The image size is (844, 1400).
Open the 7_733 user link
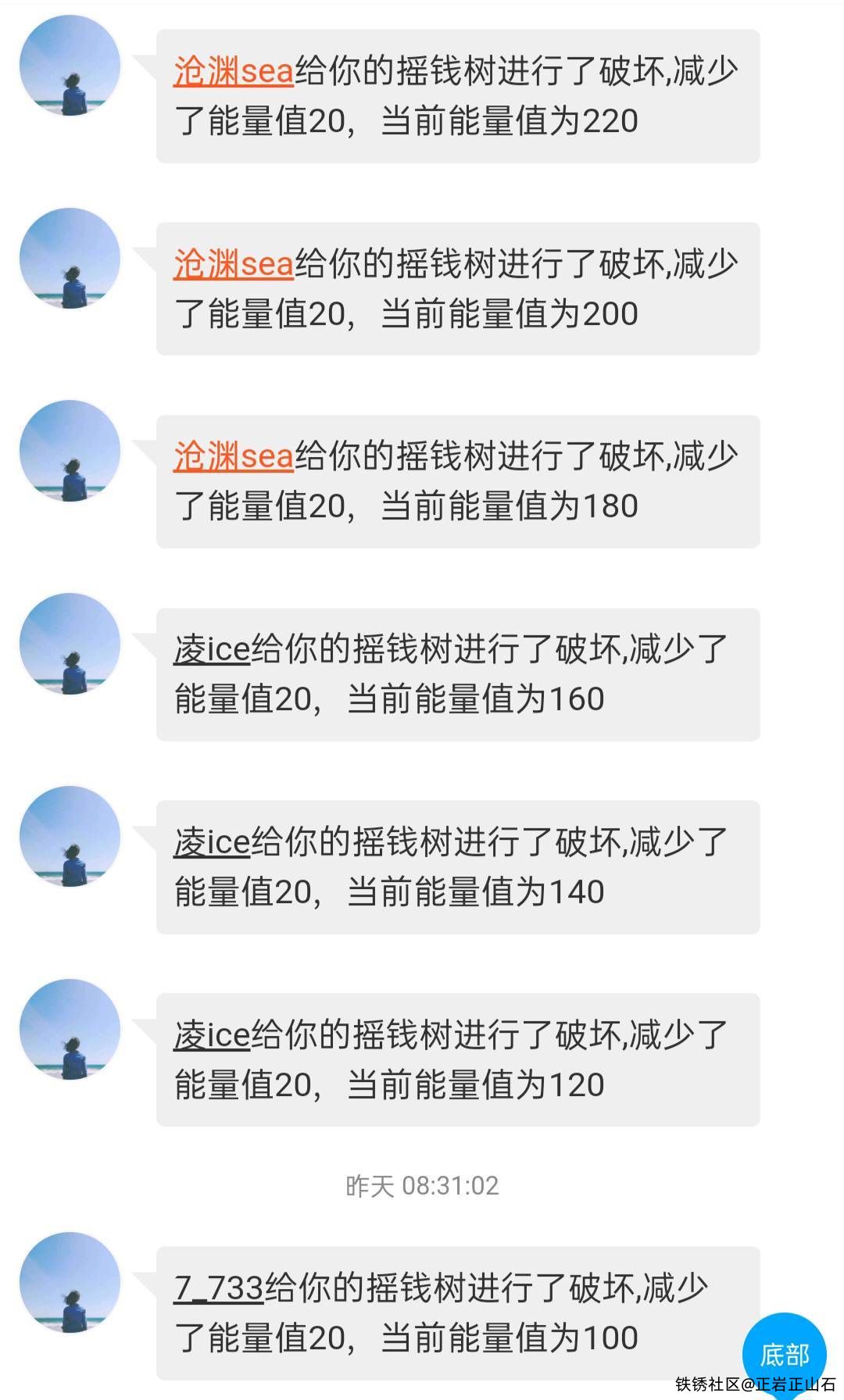coord(219,1288)
